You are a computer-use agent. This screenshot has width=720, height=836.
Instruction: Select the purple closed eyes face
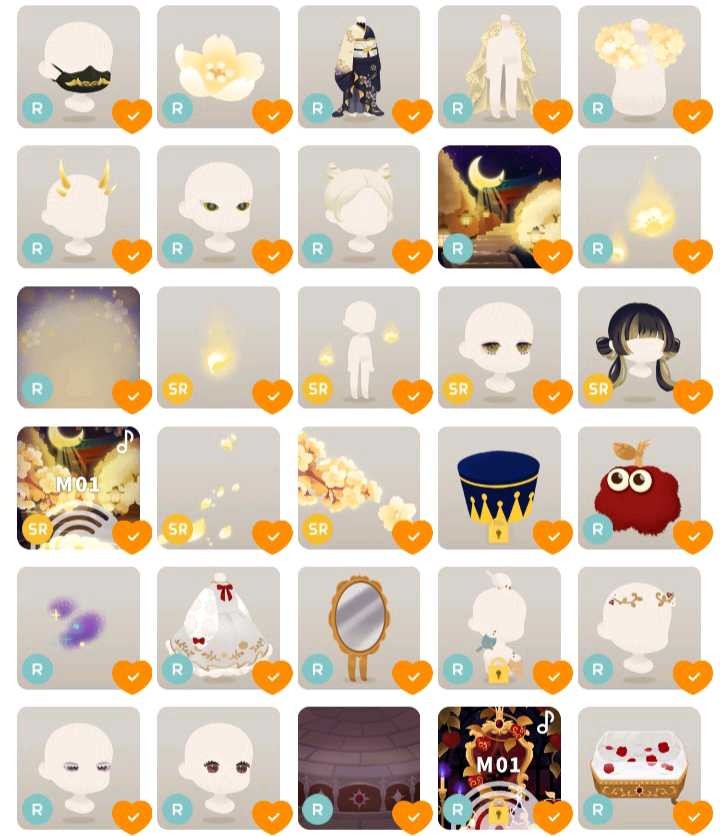click(78, 767)
